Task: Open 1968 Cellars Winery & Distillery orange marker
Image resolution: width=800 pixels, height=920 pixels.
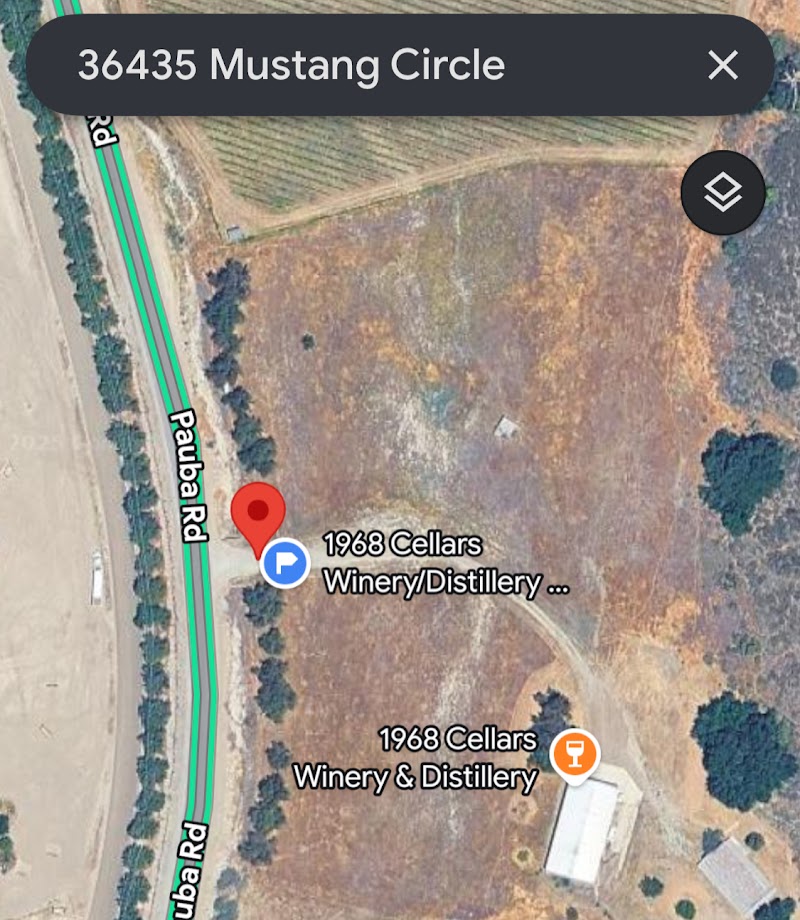Action: point(574,753)
